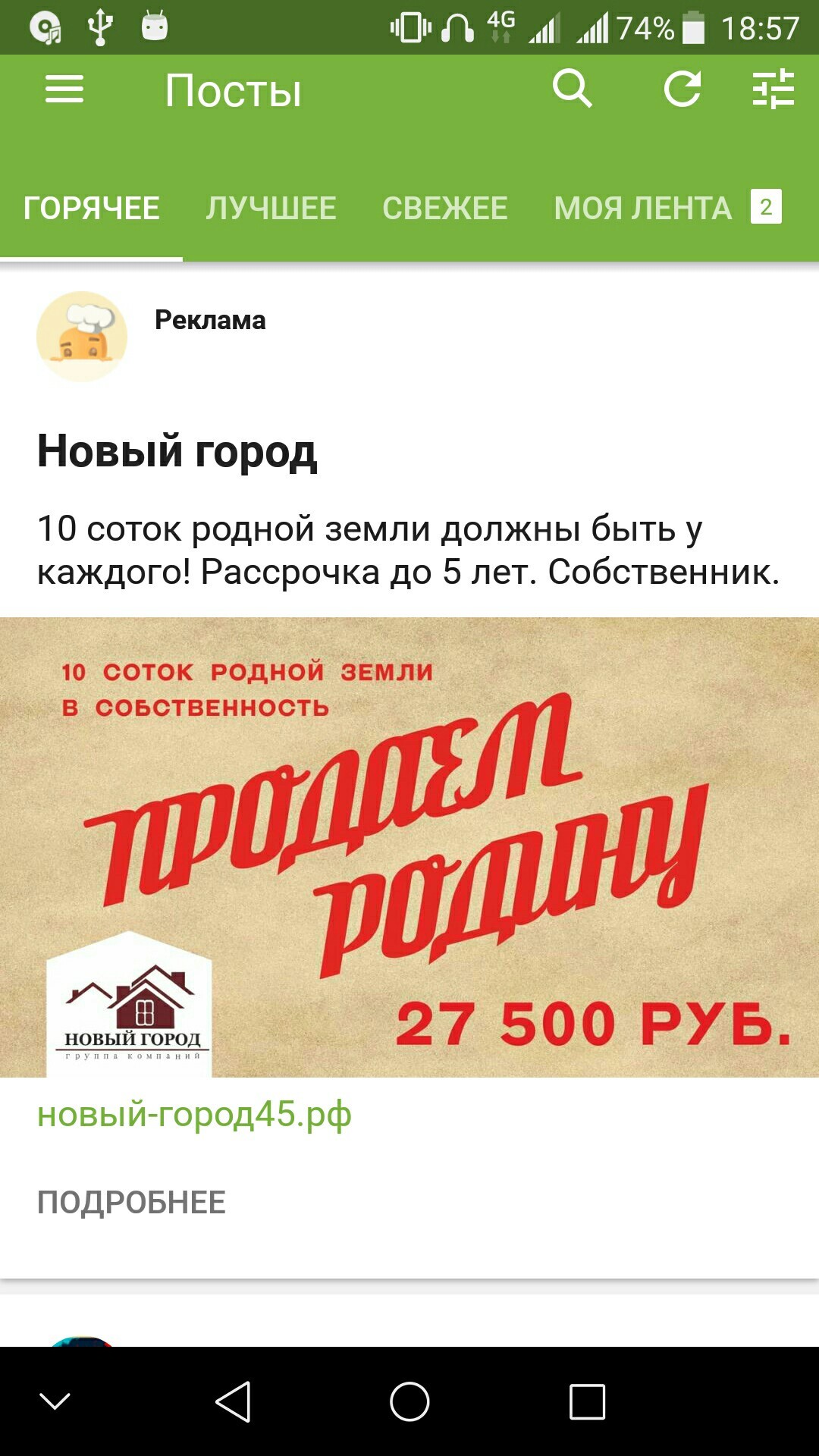Tap the Подробнее button
Viewport: 819px width, 1456px height.
tap(131, 1203)
